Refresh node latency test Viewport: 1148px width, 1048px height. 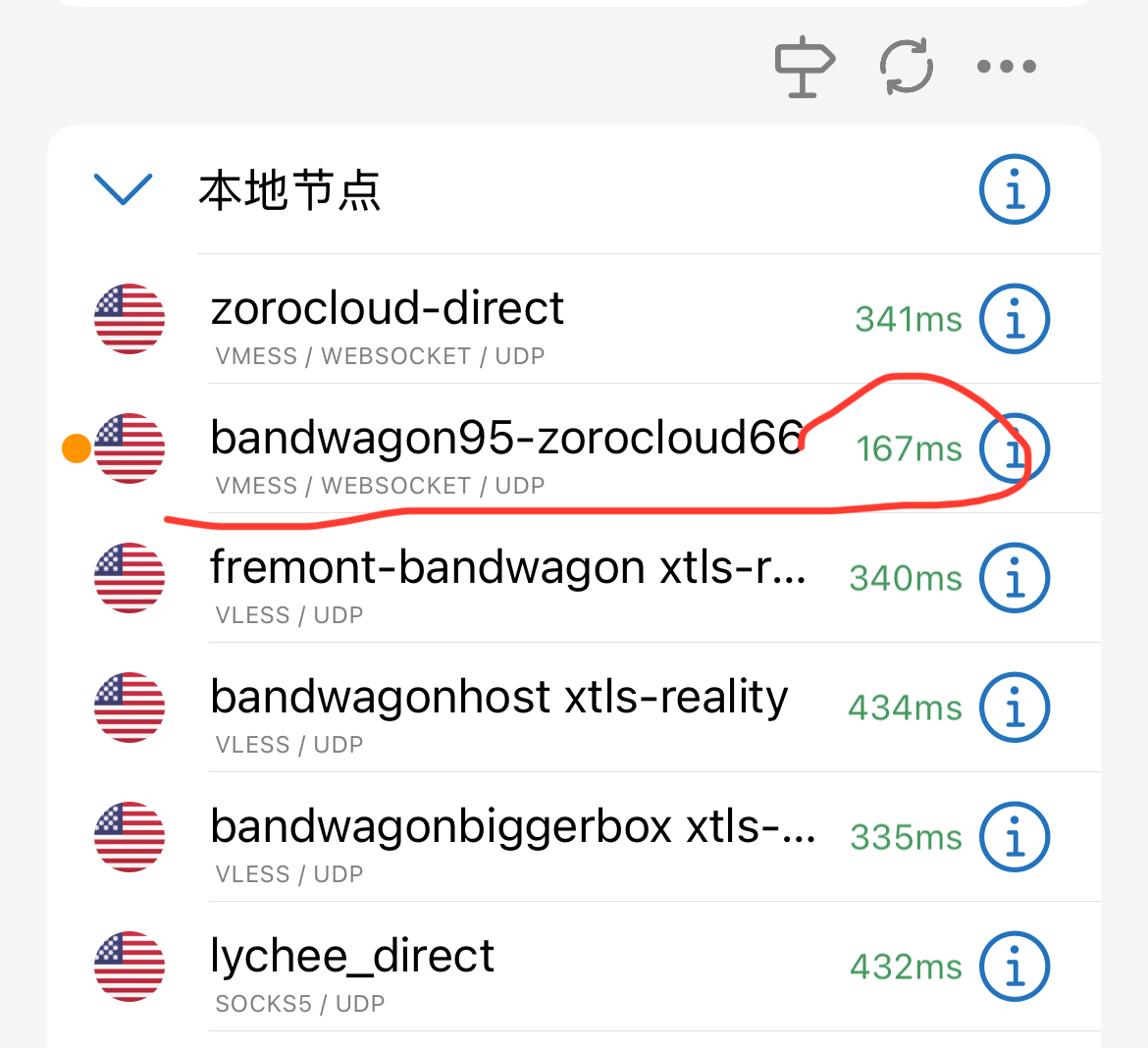[x=906, y=66]
